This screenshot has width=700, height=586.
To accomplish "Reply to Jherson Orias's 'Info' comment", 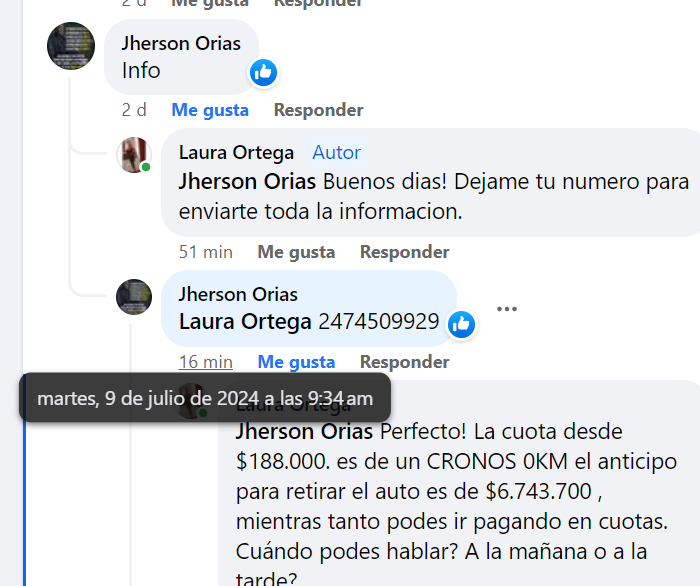I will pos(318,110).
